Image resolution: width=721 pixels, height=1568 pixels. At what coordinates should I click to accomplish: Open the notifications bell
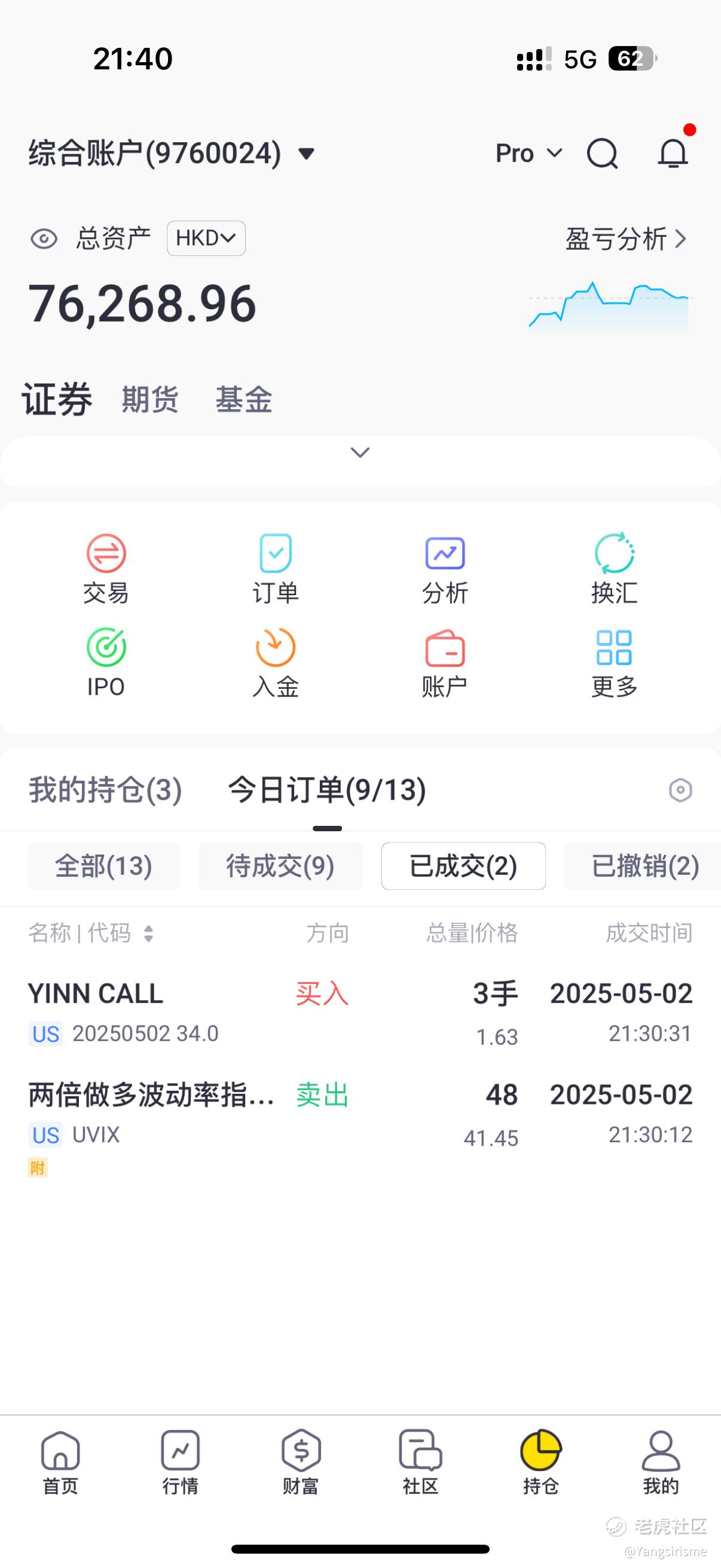(x=673, y=152)
